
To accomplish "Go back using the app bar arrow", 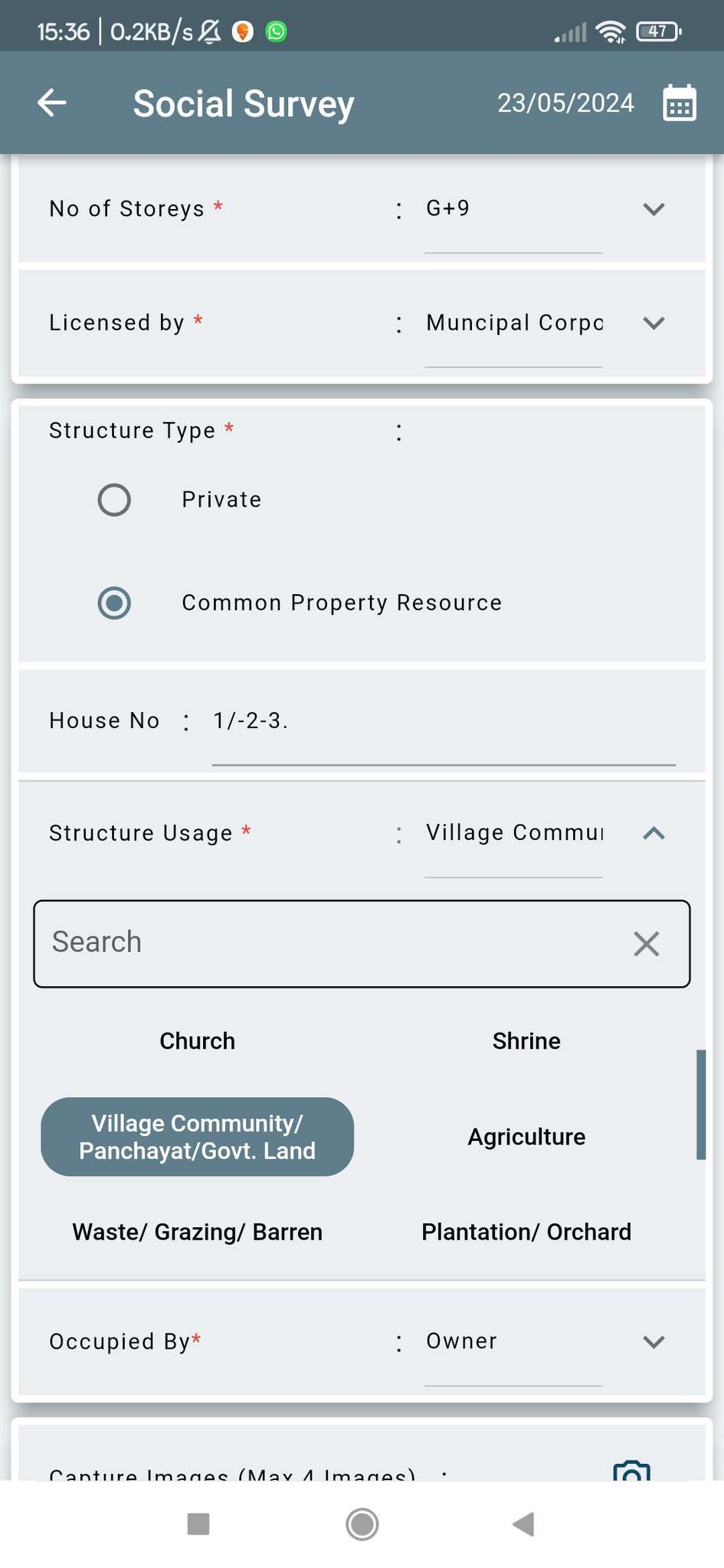I will [52, 103].
